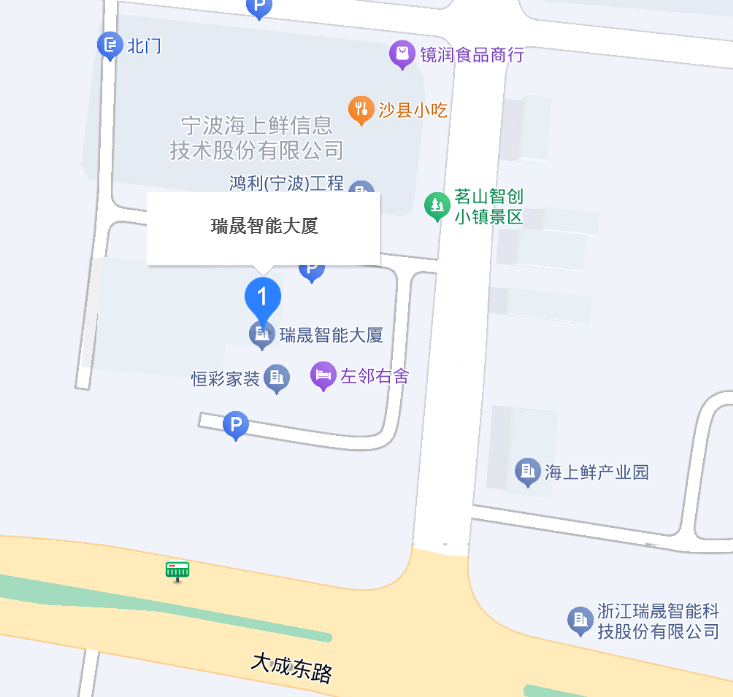Select the 镜润食品商行 shop marker
This screenshot has width=733, height=697.
tap(402, 54)
